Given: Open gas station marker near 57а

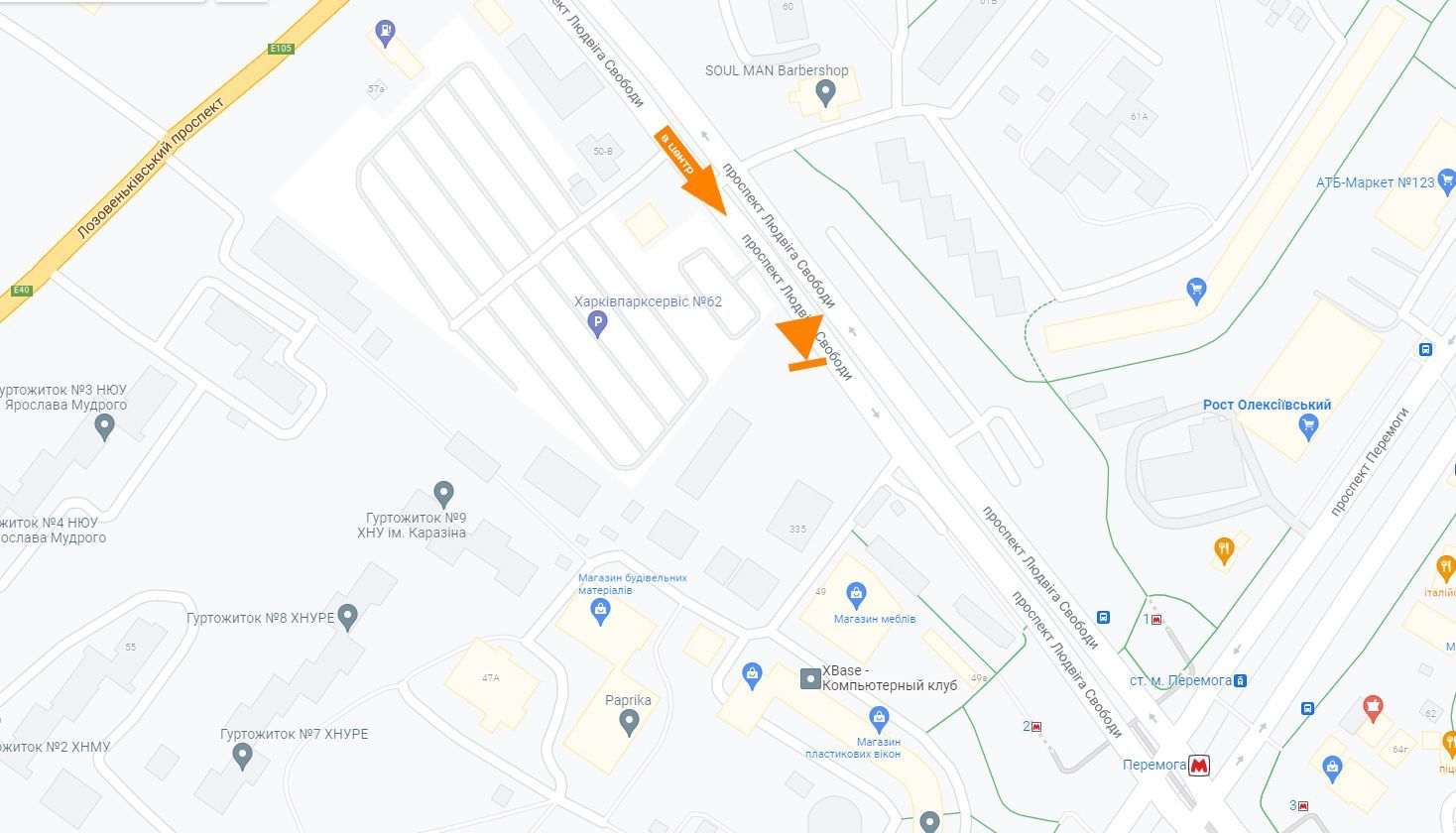Looking at the screenshot, I should (386, 33).
